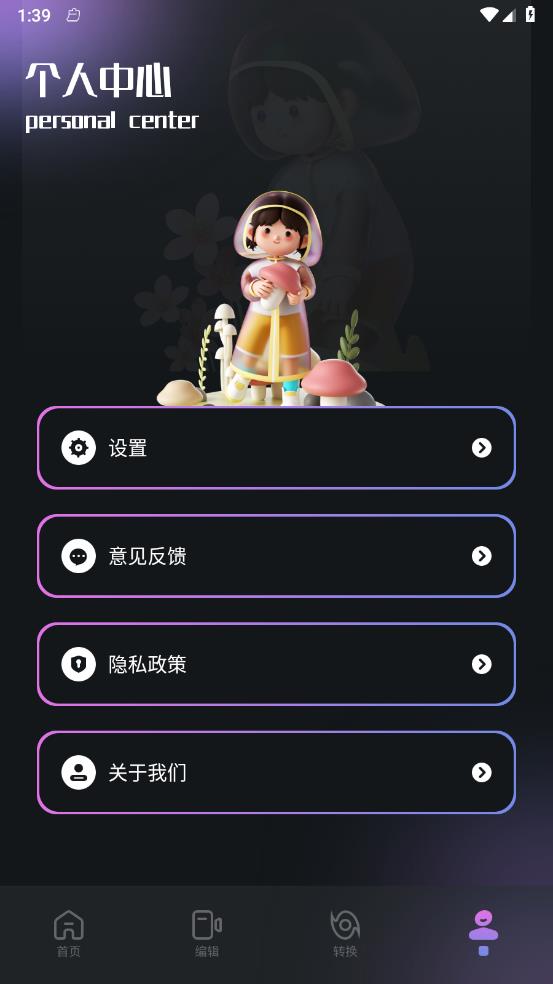553x984 pixels.
Task: Open the 设置 settings row
Action: (276, 447)
